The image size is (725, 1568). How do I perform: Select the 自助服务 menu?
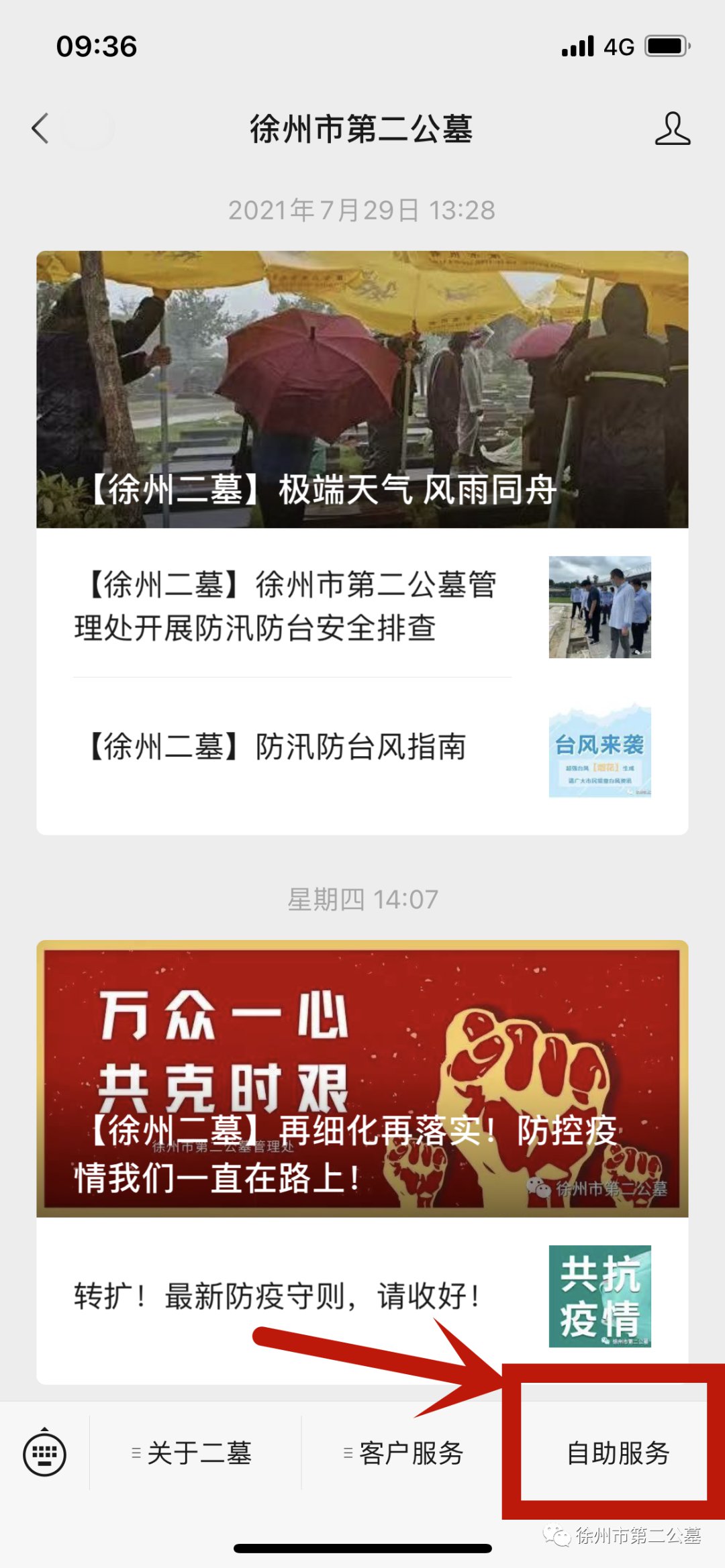[617, 1453]
